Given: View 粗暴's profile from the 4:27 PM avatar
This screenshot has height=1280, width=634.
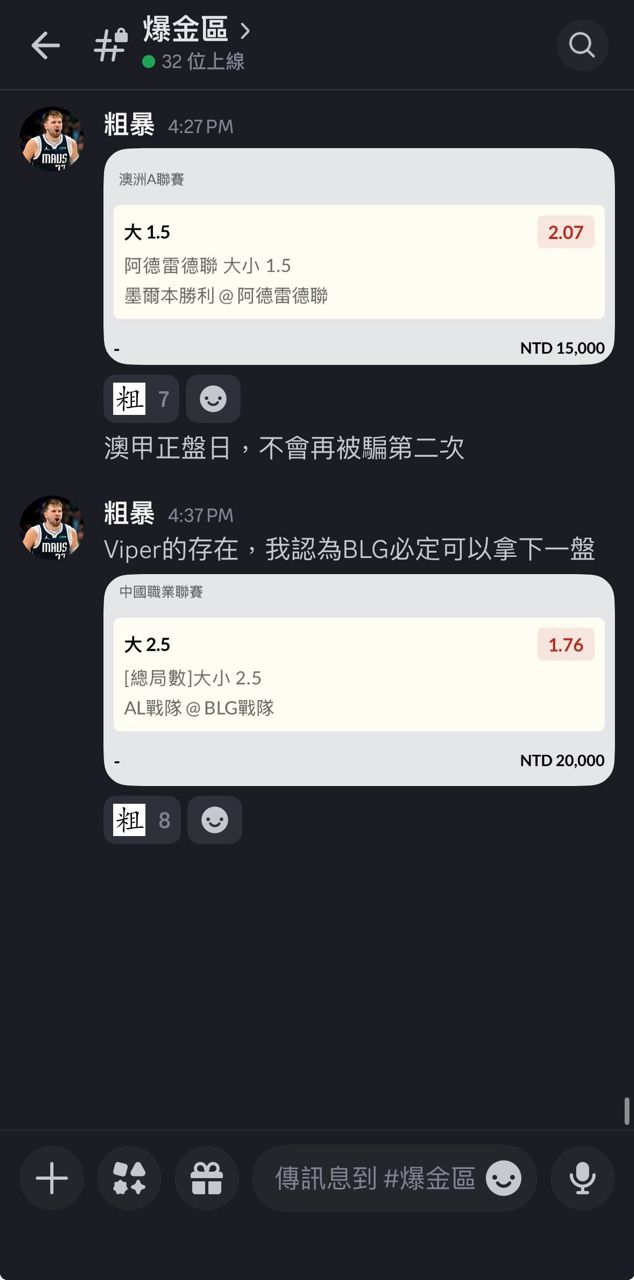Looking at the screenshot, I should [x=52, y=139].
